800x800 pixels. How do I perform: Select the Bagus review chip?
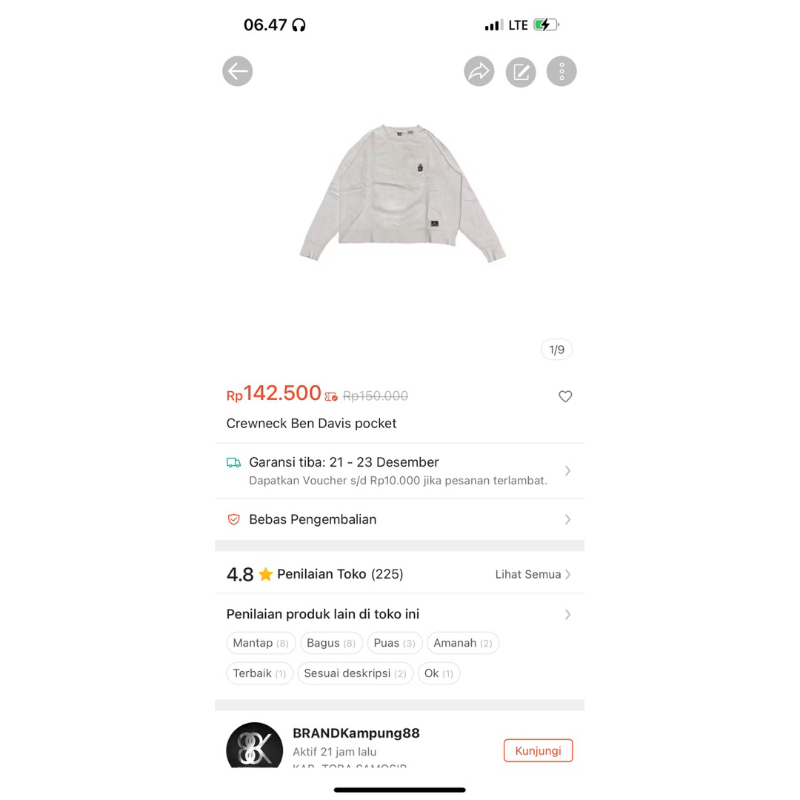click(331, 643)
